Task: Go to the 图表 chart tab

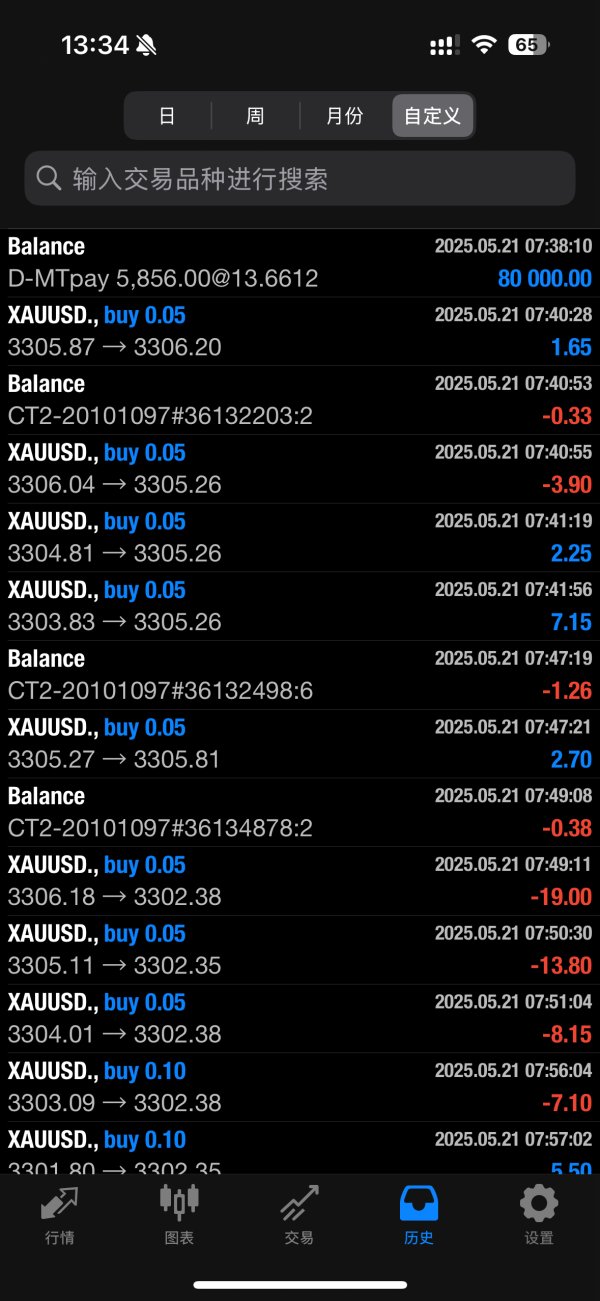Action: click(179, 1215)
